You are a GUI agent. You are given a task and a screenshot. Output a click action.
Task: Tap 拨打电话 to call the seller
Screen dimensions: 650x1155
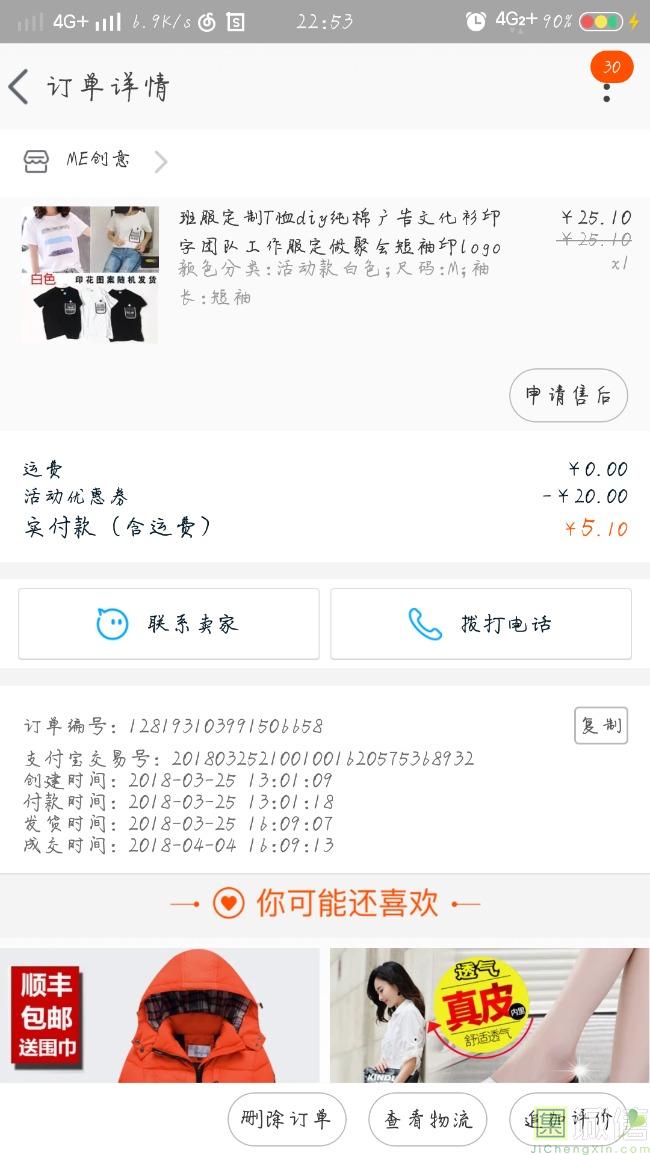[481, 624]
